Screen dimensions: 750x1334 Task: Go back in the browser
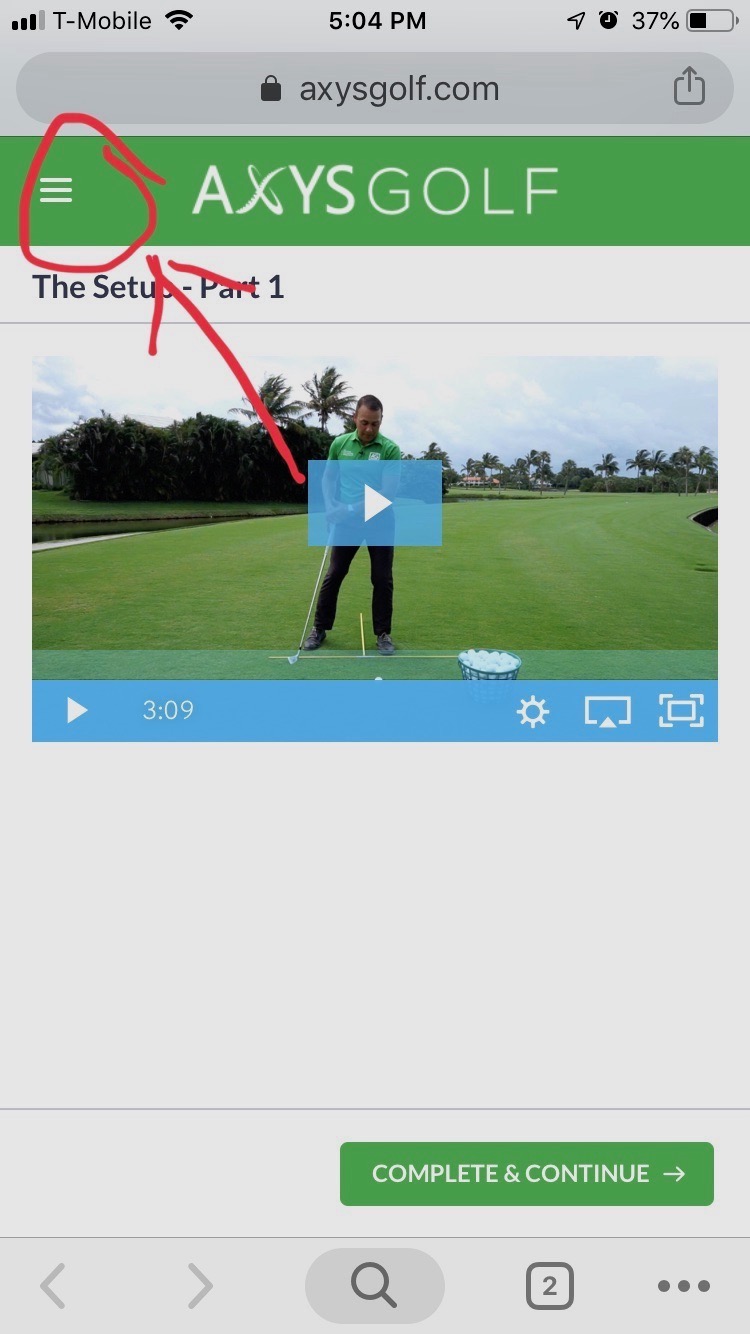coord(53,1286)
